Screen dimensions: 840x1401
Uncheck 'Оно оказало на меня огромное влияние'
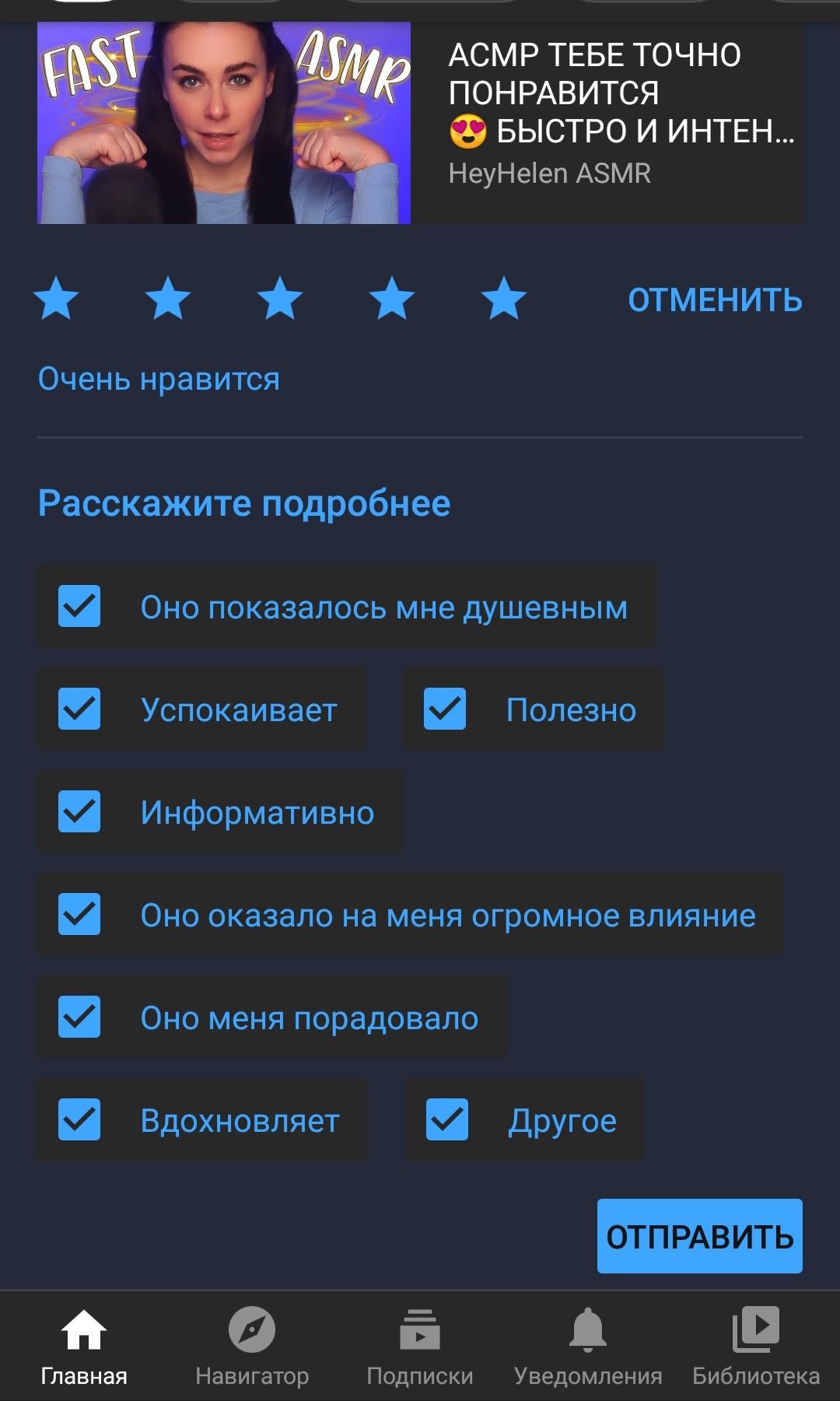pyautogui.click(x=79, y=914)
